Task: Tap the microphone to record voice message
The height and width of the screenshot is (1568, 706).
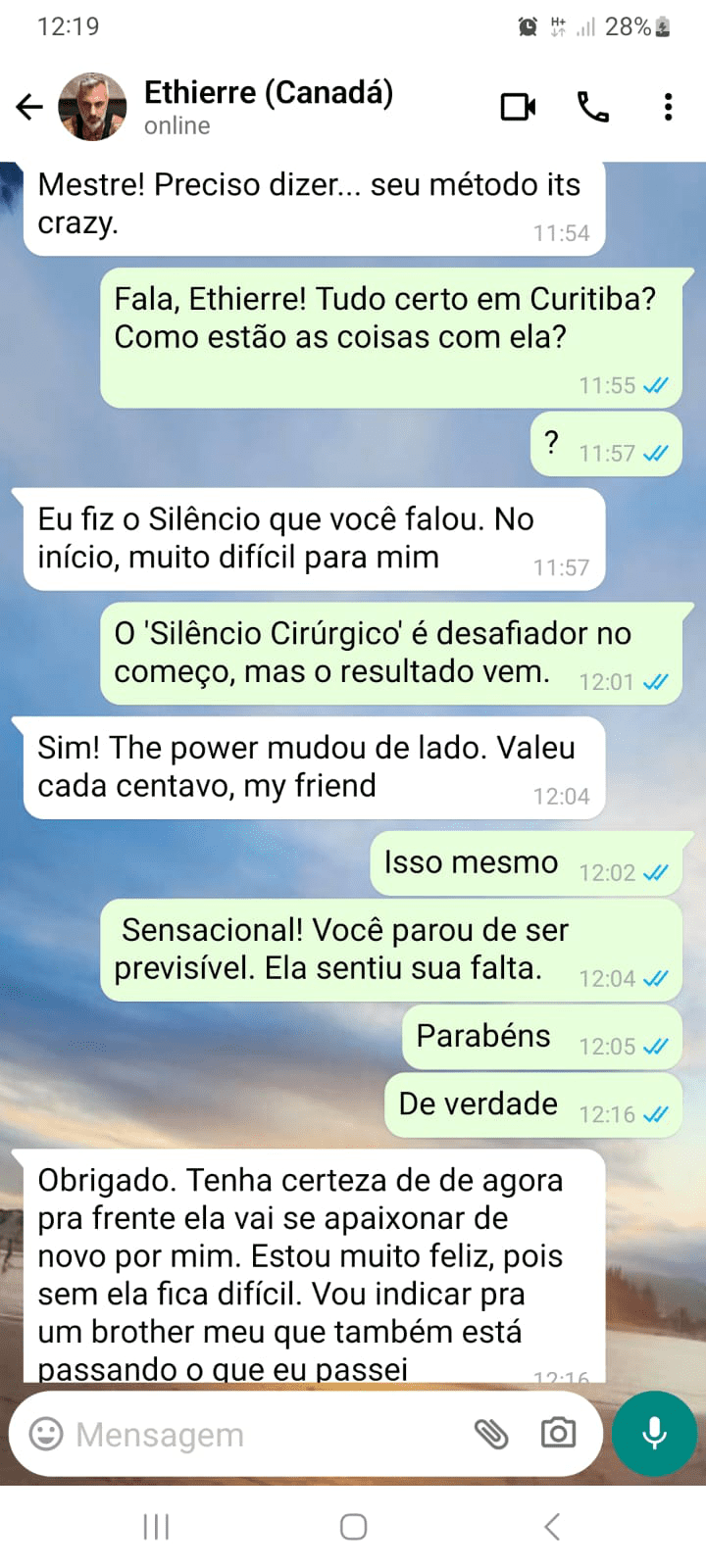Action: (654, 1434)
